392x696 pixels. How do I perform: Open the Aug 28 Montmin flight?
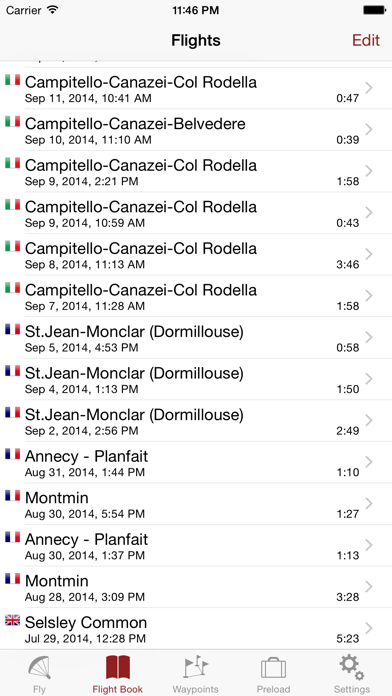click(x=196, y=587)
